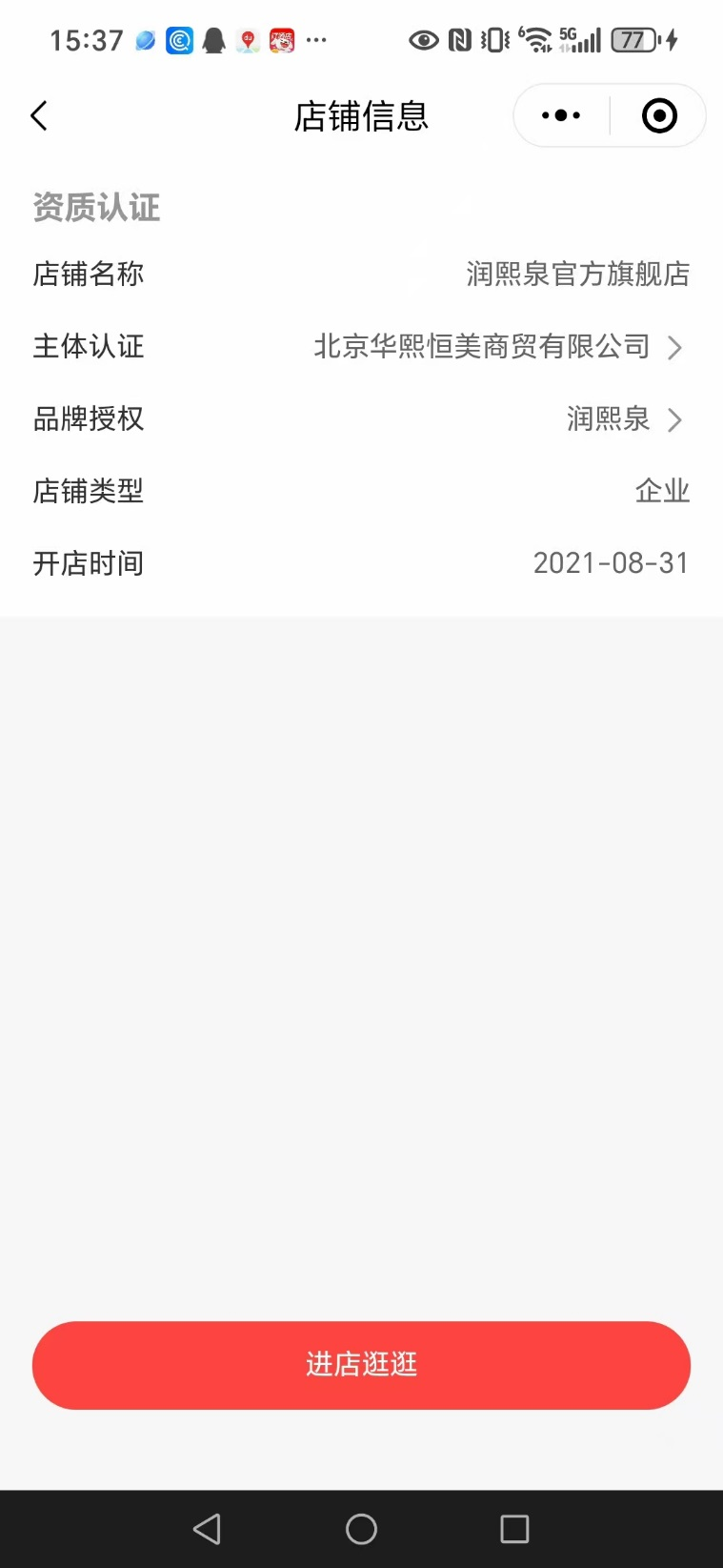Exit mini program via the circle capsule icon

coord(658,114)
